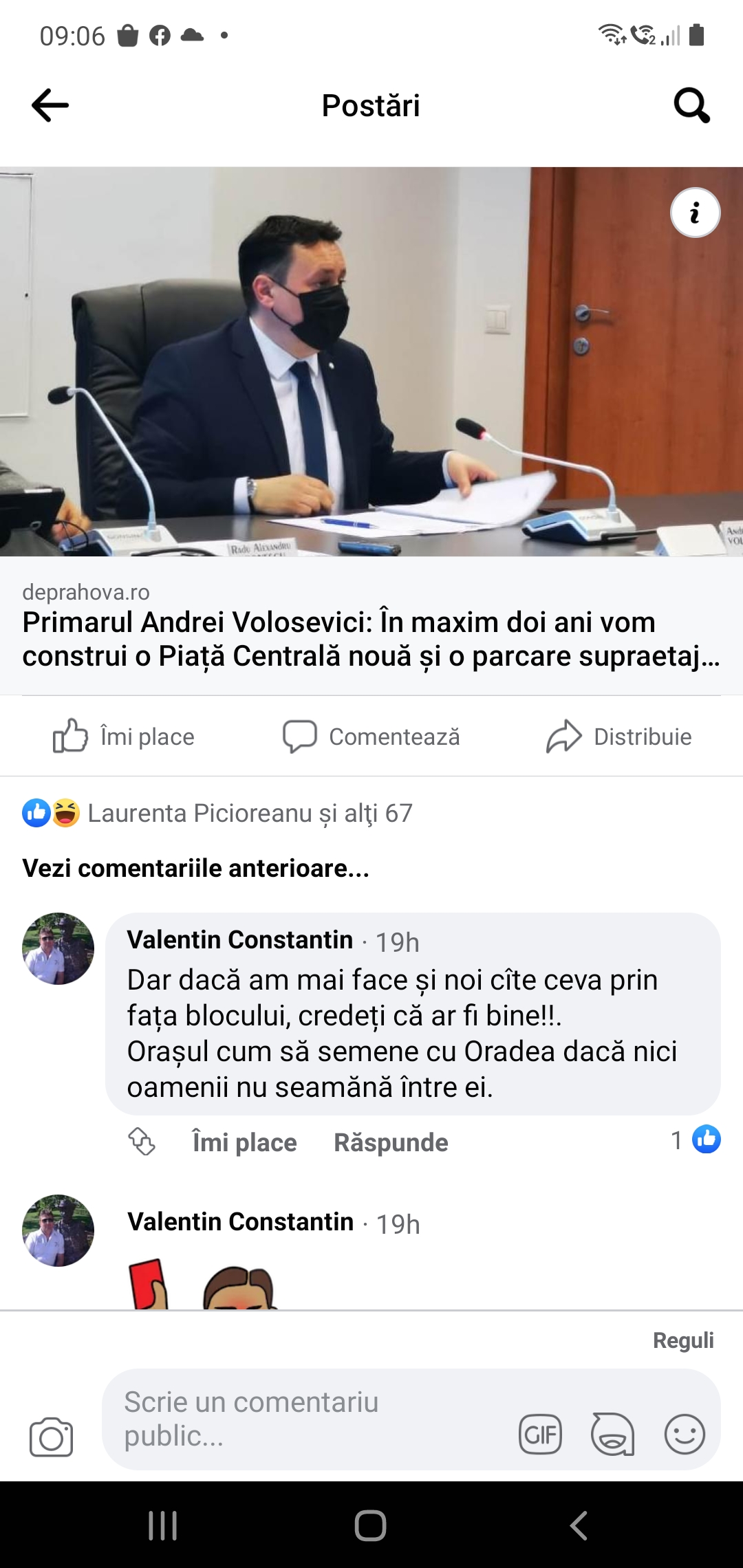
Task: Open the sticker picker
Action: 612,1435
